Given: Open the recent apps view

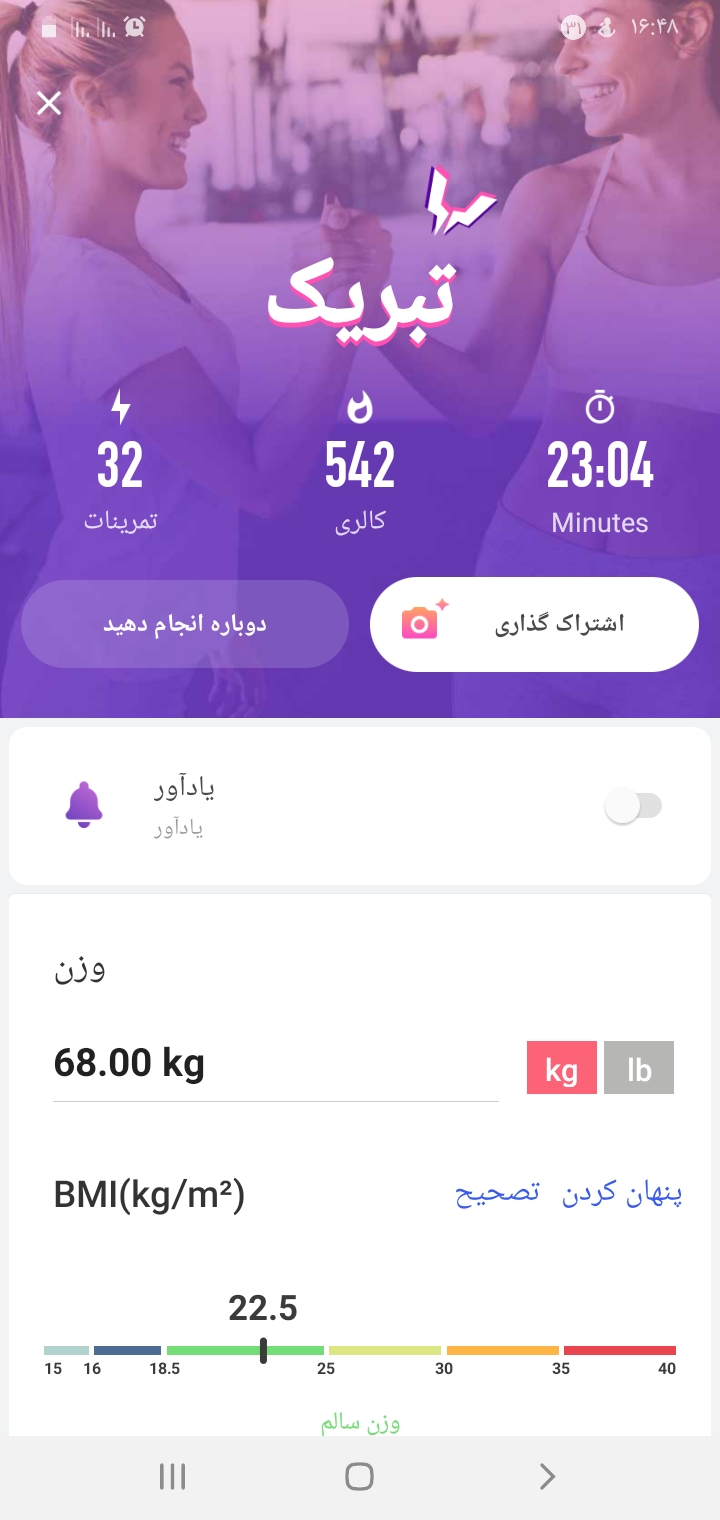Looking at the screenshot, I should click(x=173, y=1477).
